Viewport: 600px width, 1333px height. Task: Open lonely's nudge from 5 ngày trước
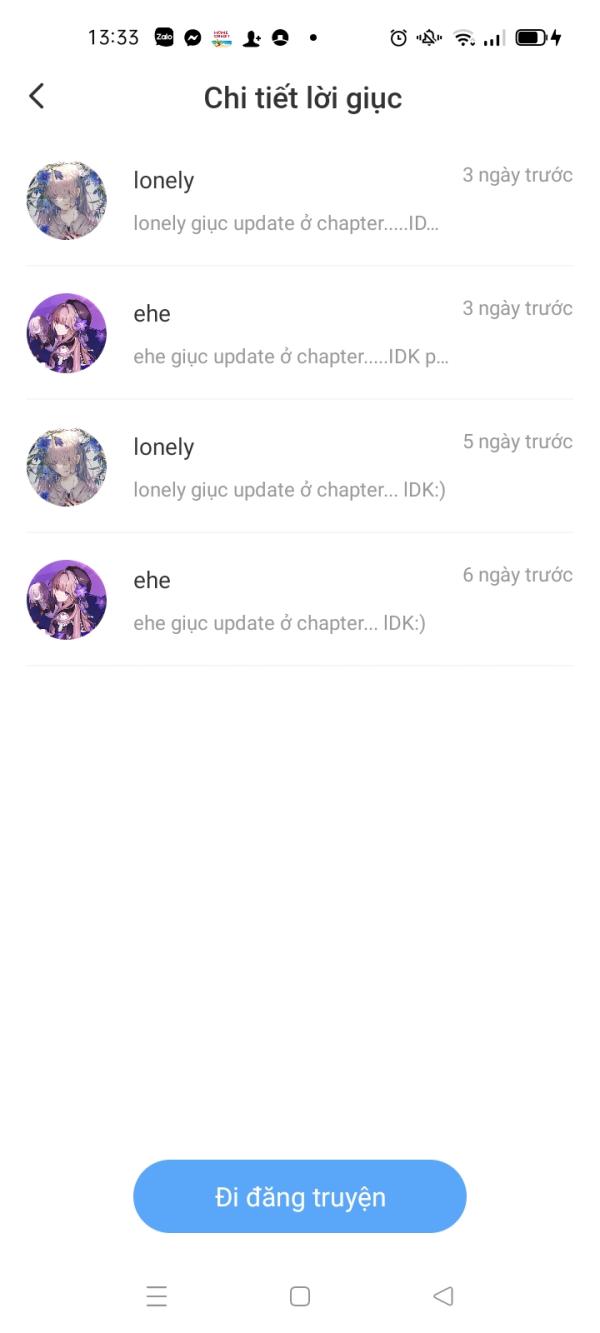pos(300,466)
